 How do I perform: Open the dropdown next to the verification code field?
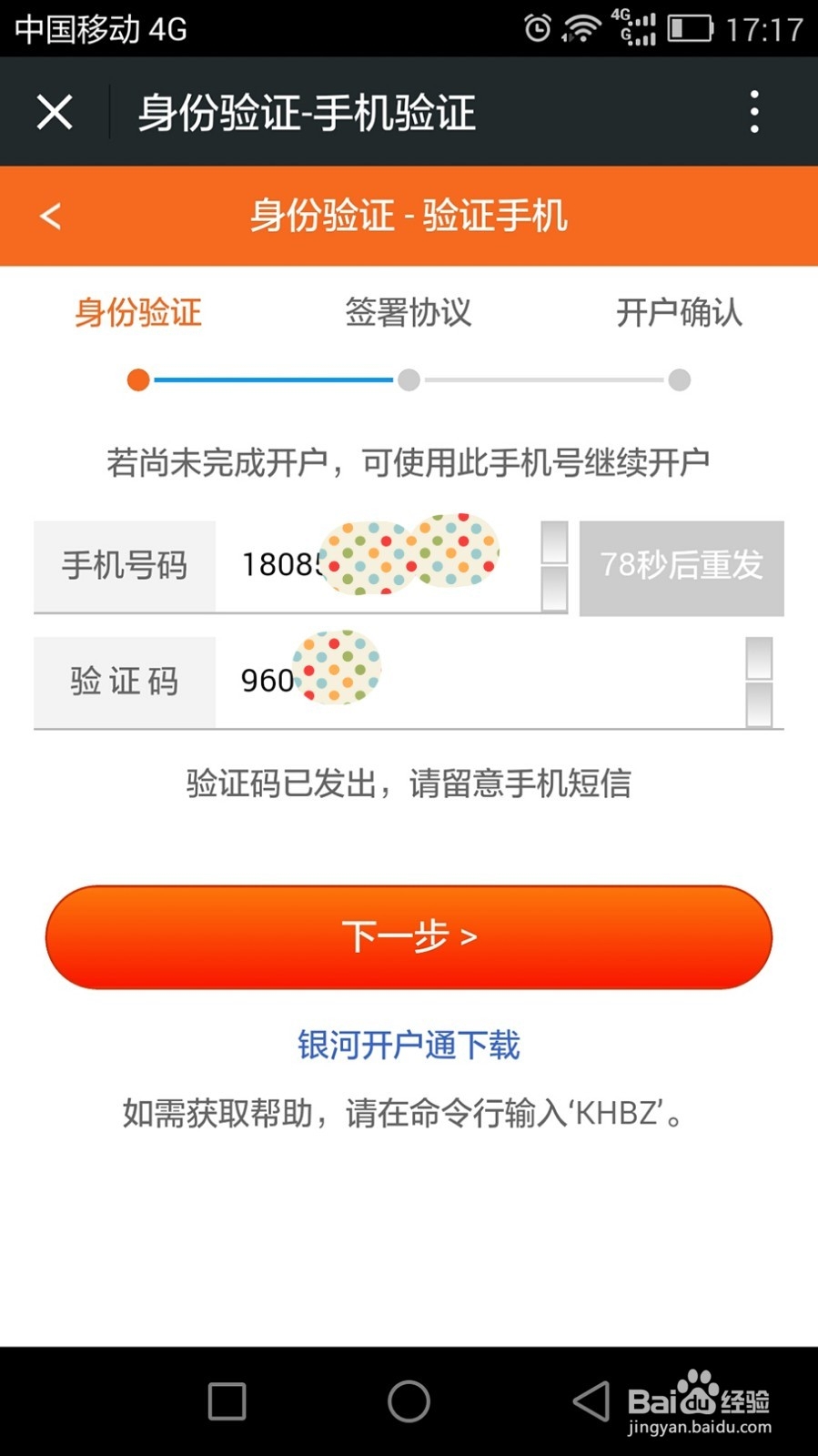point(757,682)
